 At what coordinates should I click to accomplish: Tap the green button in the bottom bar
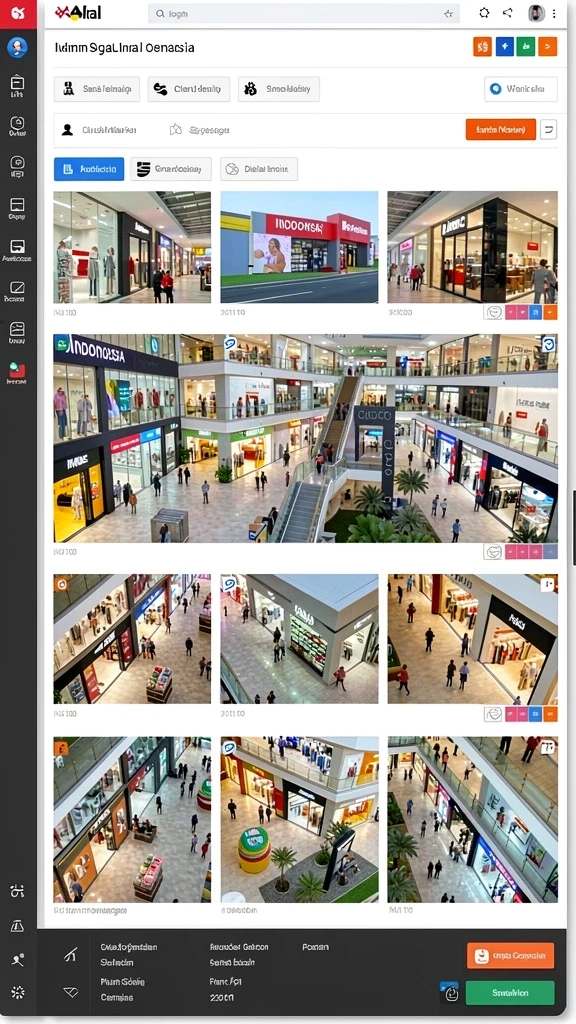click(510, 992)
